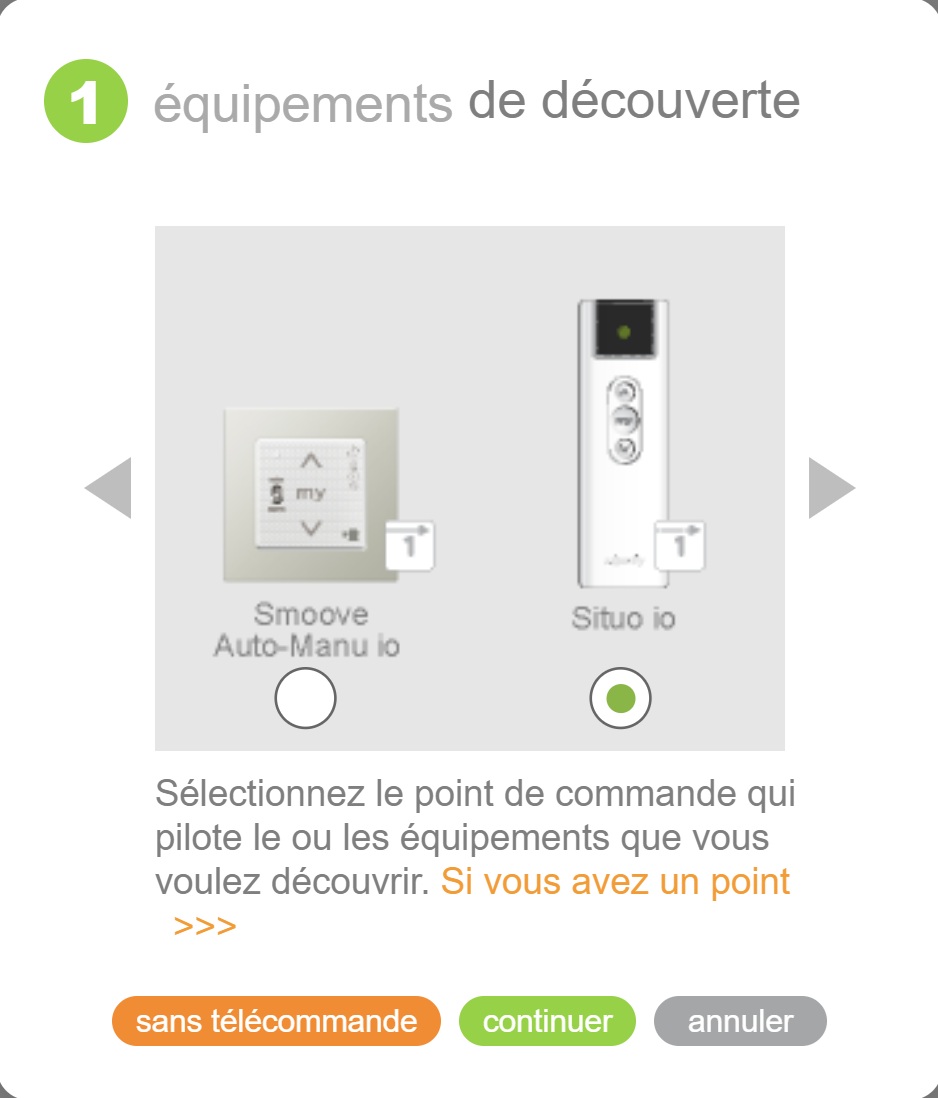Select the Smoove Auto-Manu io radio button
938x1098 pixels.
click(x=305, y=699)
